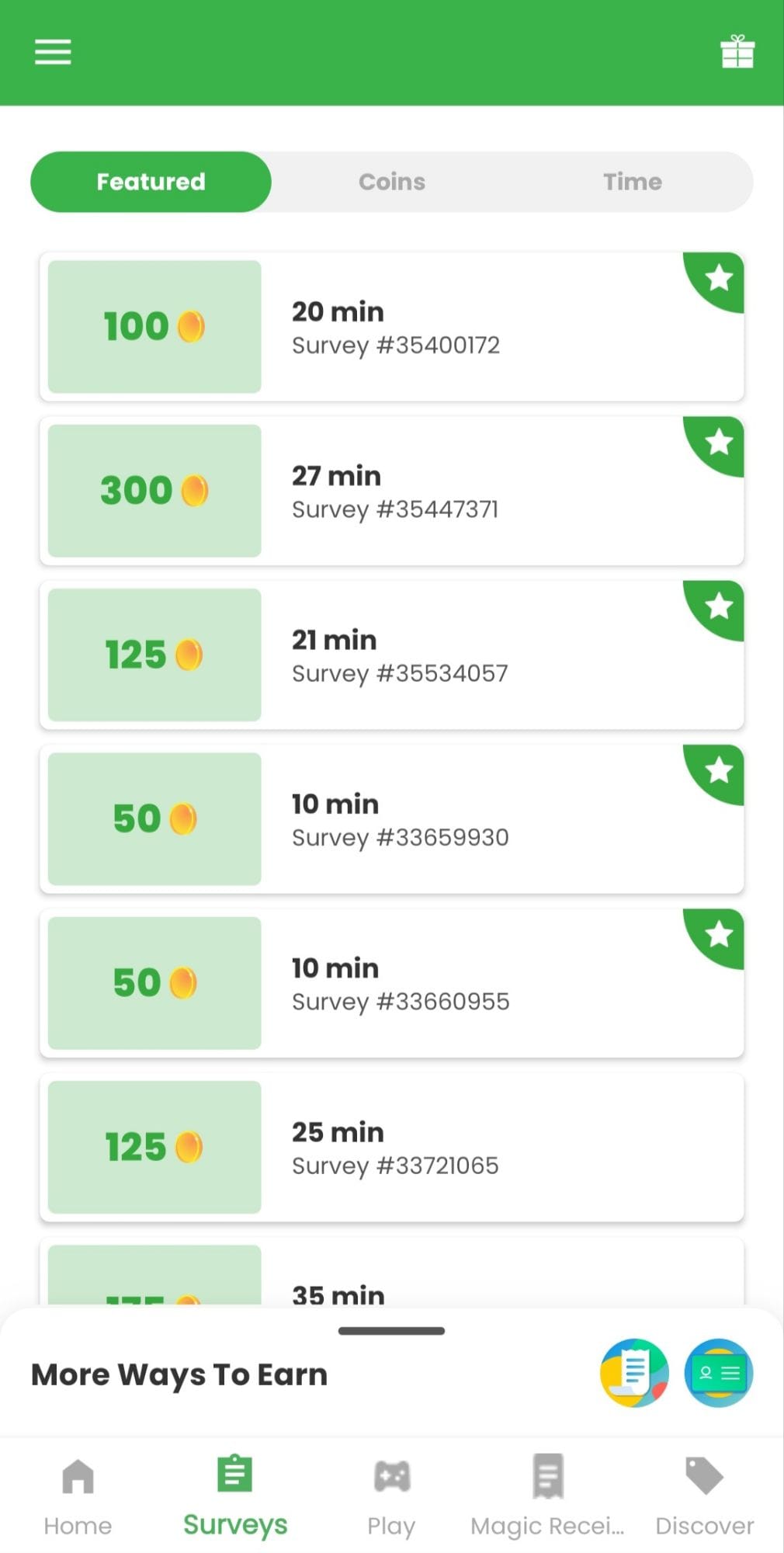Tap the 300 coin reward thumbnail

(153, 490)
